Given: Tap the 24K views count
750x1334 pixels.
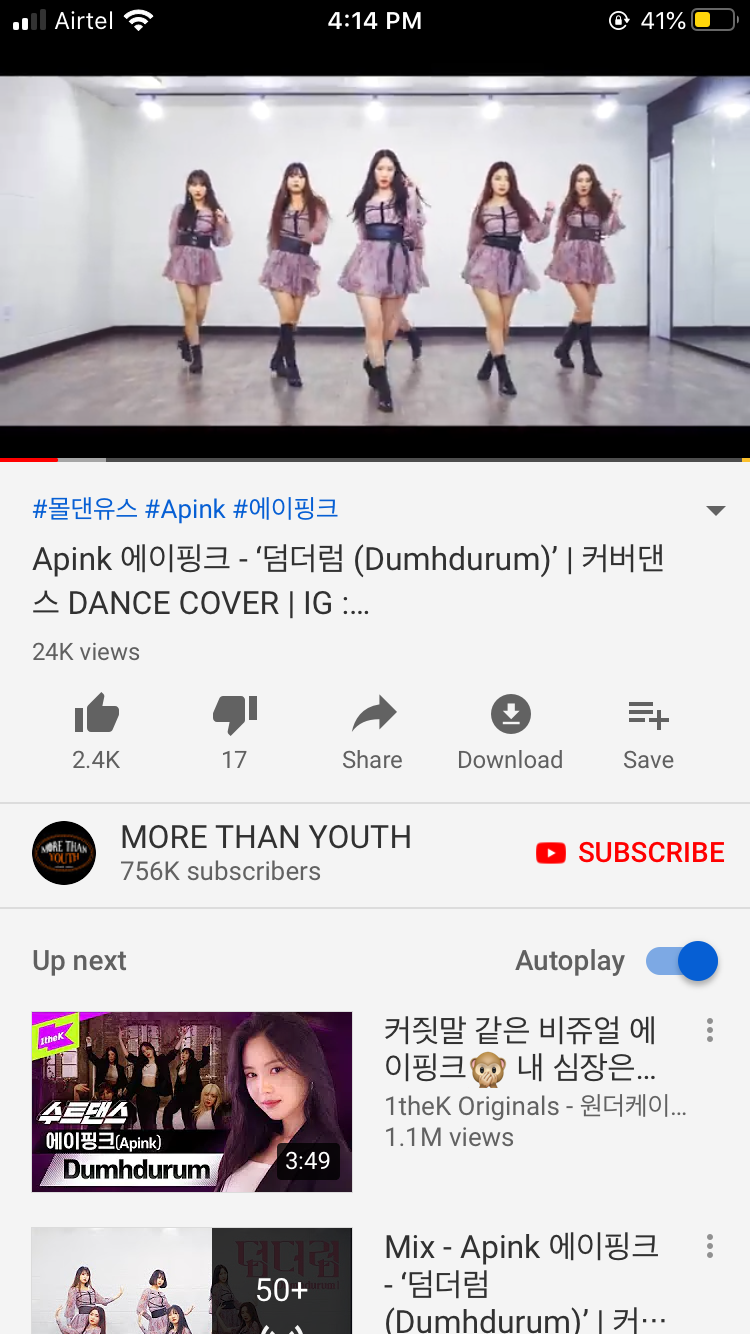Looking at the screenshot, I should 85,651.
